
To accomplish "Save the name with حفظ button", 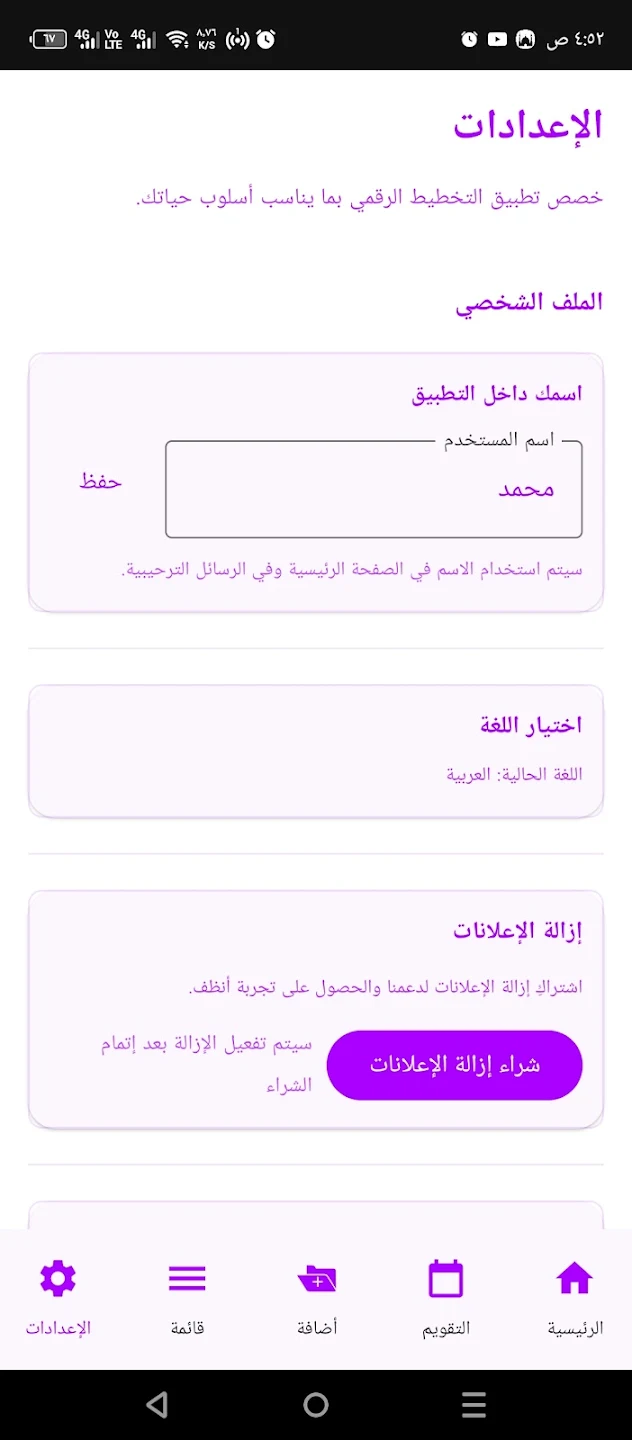I will click(x=101, y=482).
